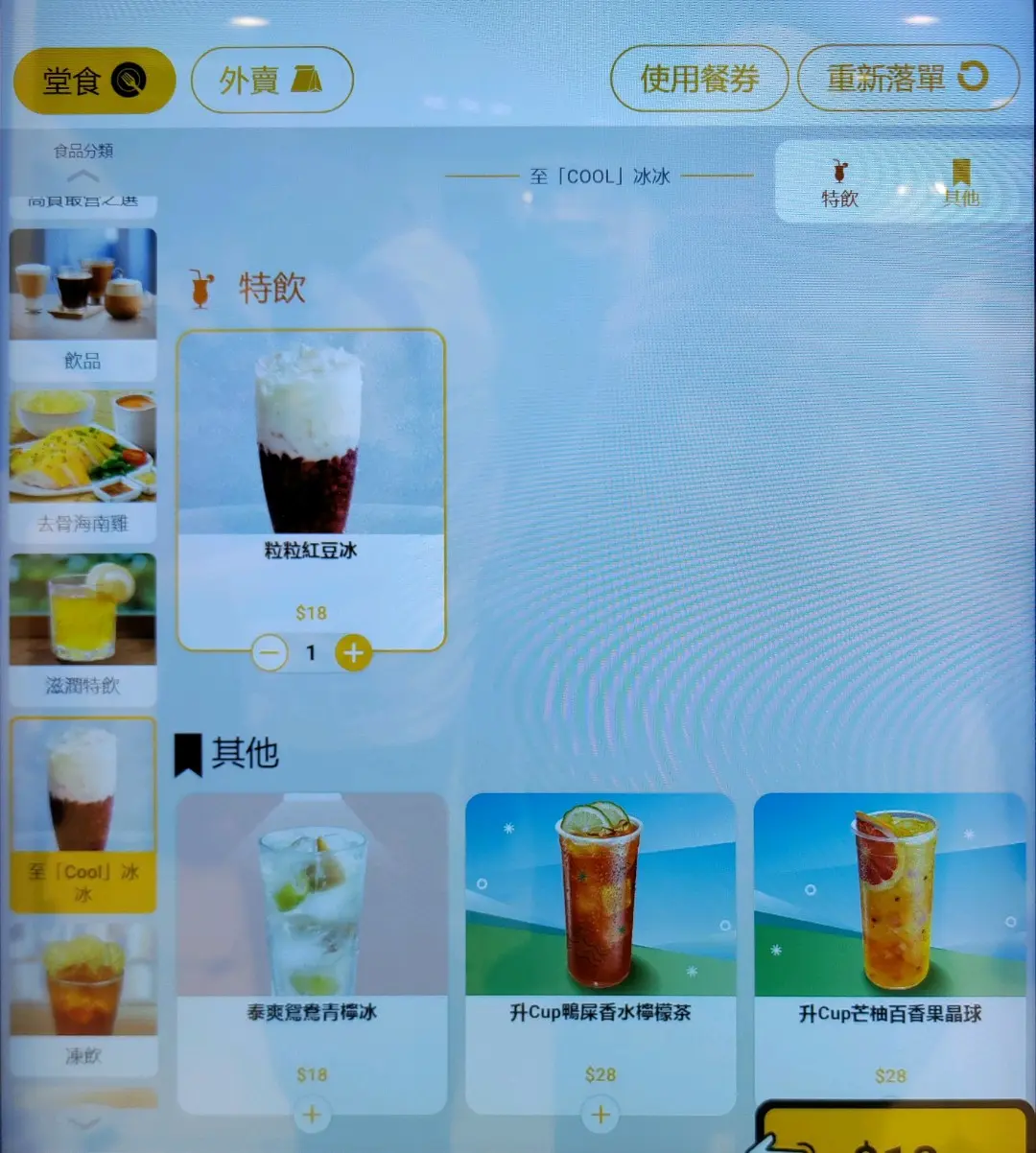Add 泰爽鴛鴦青檸冰 to the order

pos(312,1115)
